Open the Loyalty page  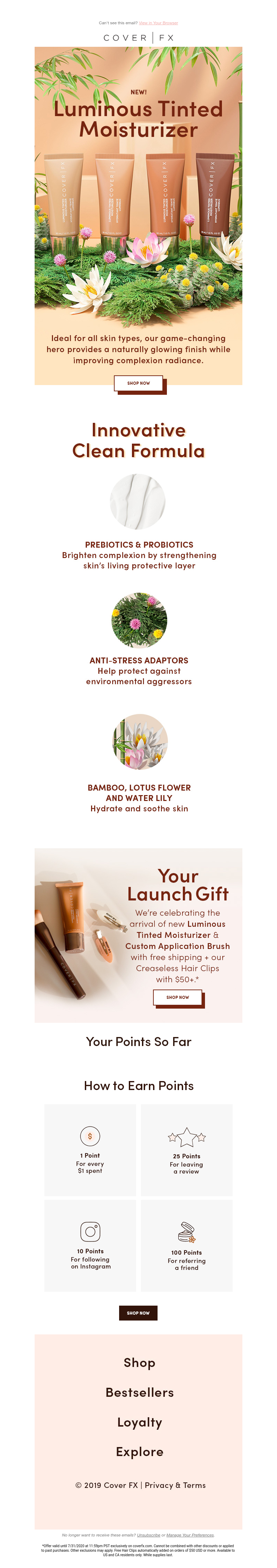click(x=139, y=1422)
